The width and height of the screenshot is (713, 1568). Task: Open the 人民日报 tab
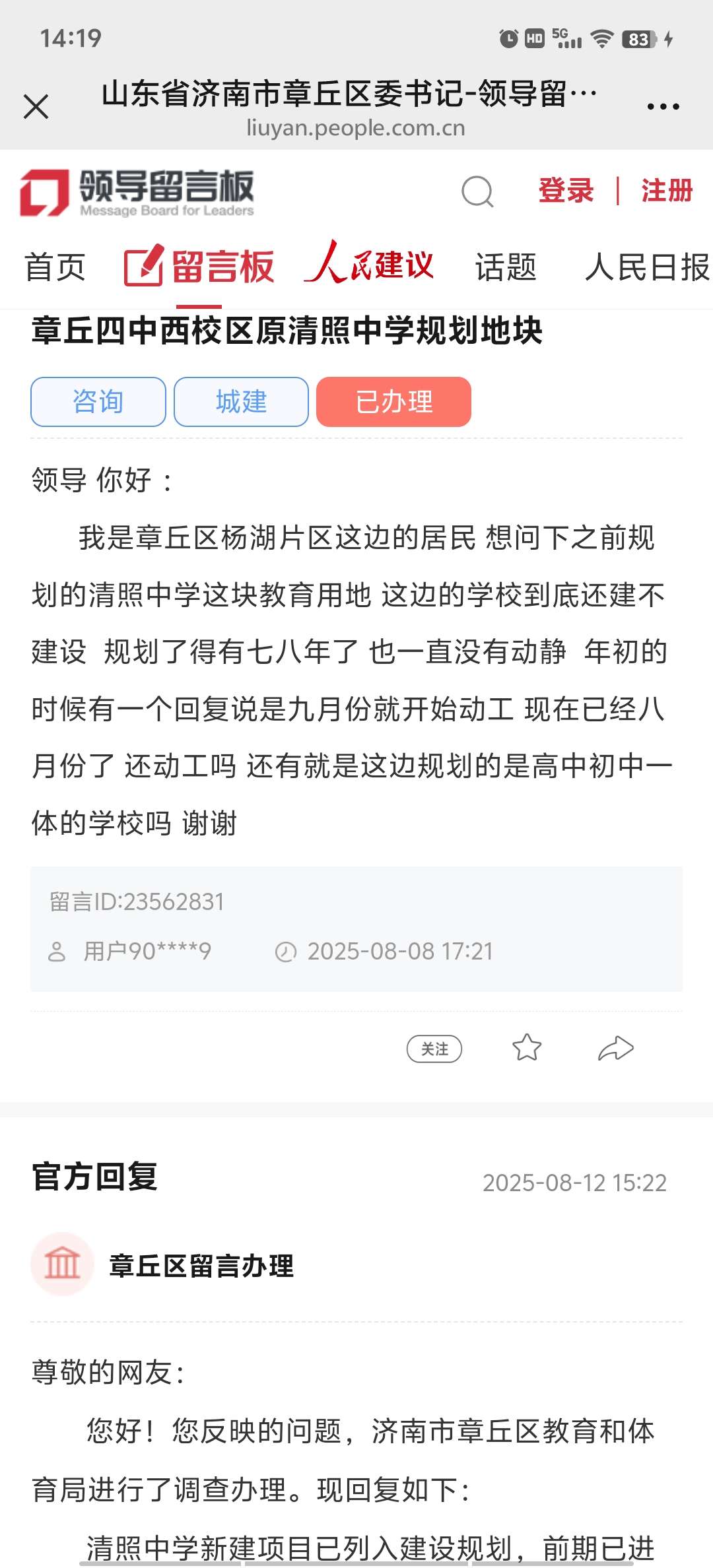point(647,267)
